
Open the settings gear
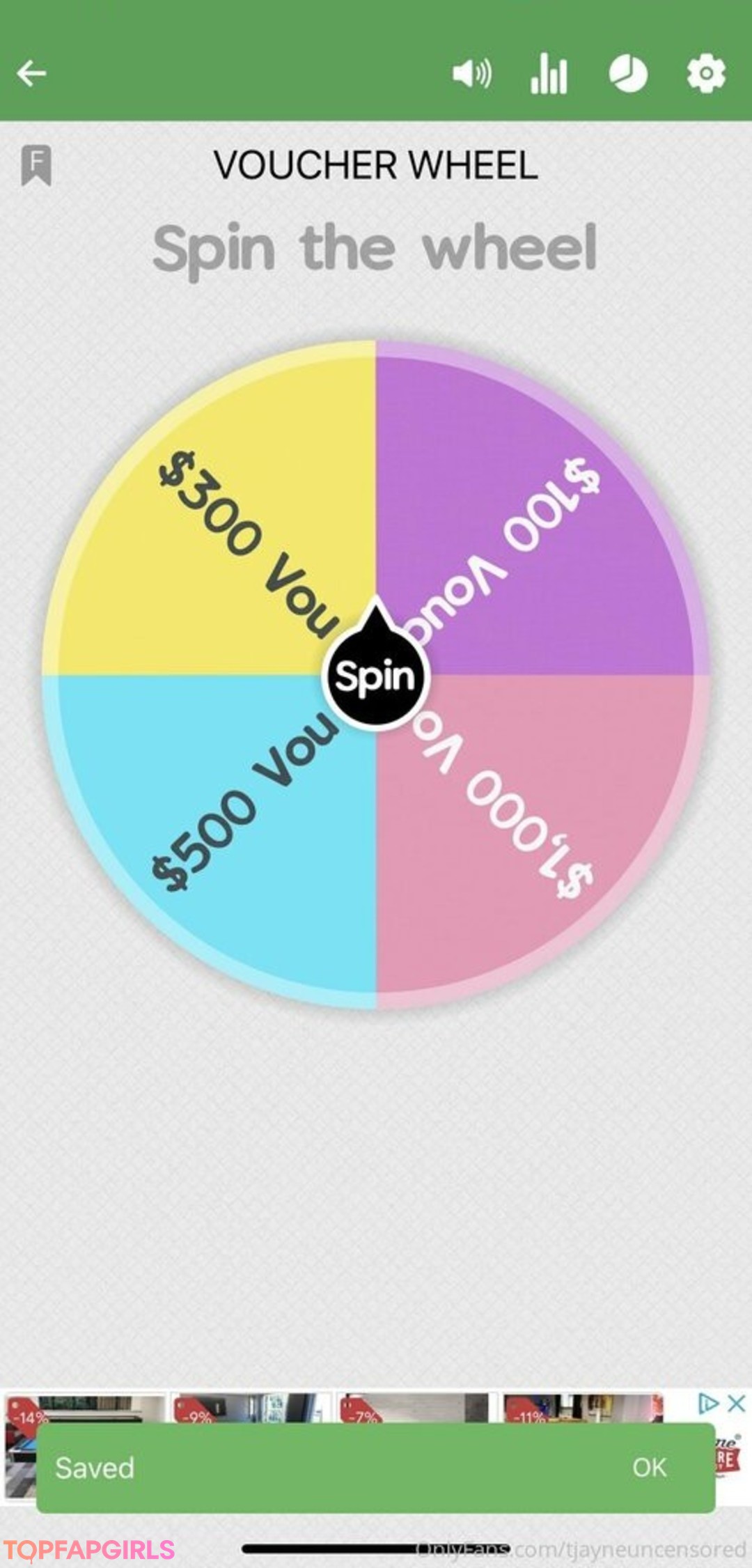pyautogui.click(x=706, y=74)
